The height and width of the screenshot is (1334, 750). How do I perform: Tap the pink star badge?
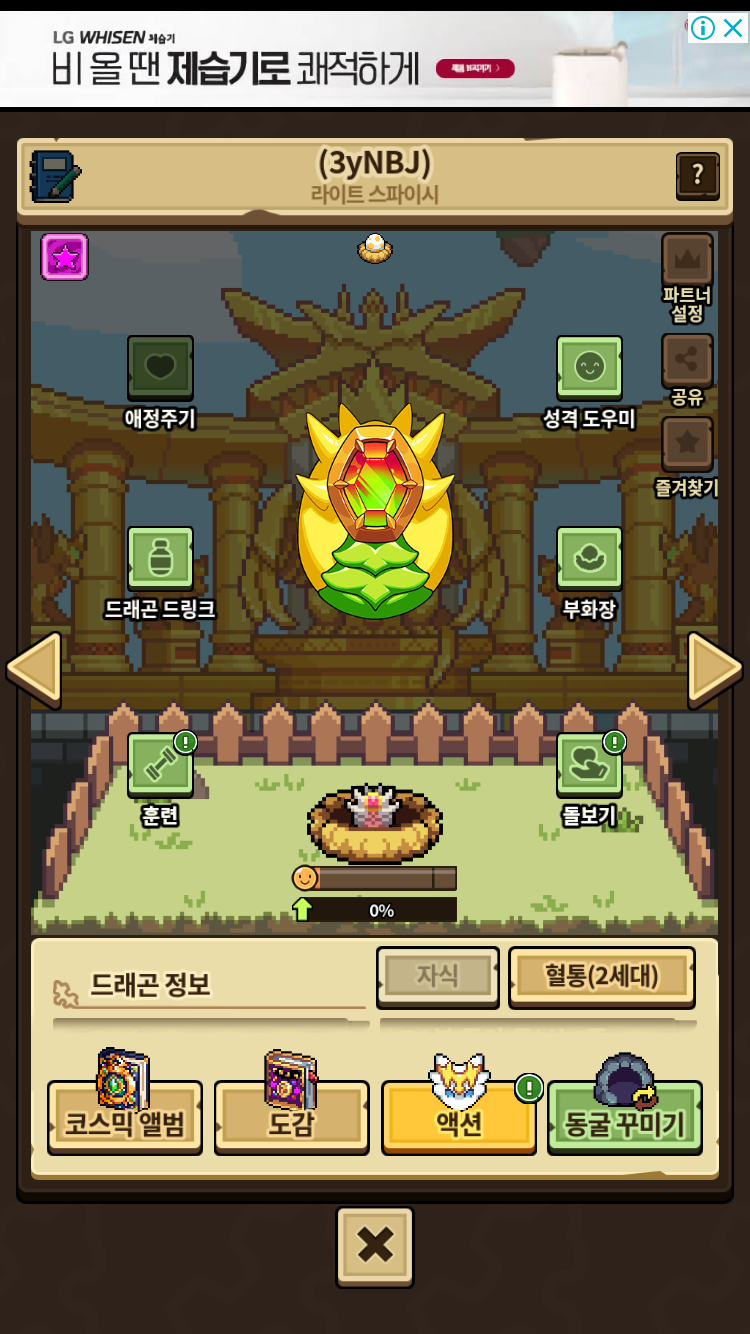pyautogui.click(x=65, y=257)
